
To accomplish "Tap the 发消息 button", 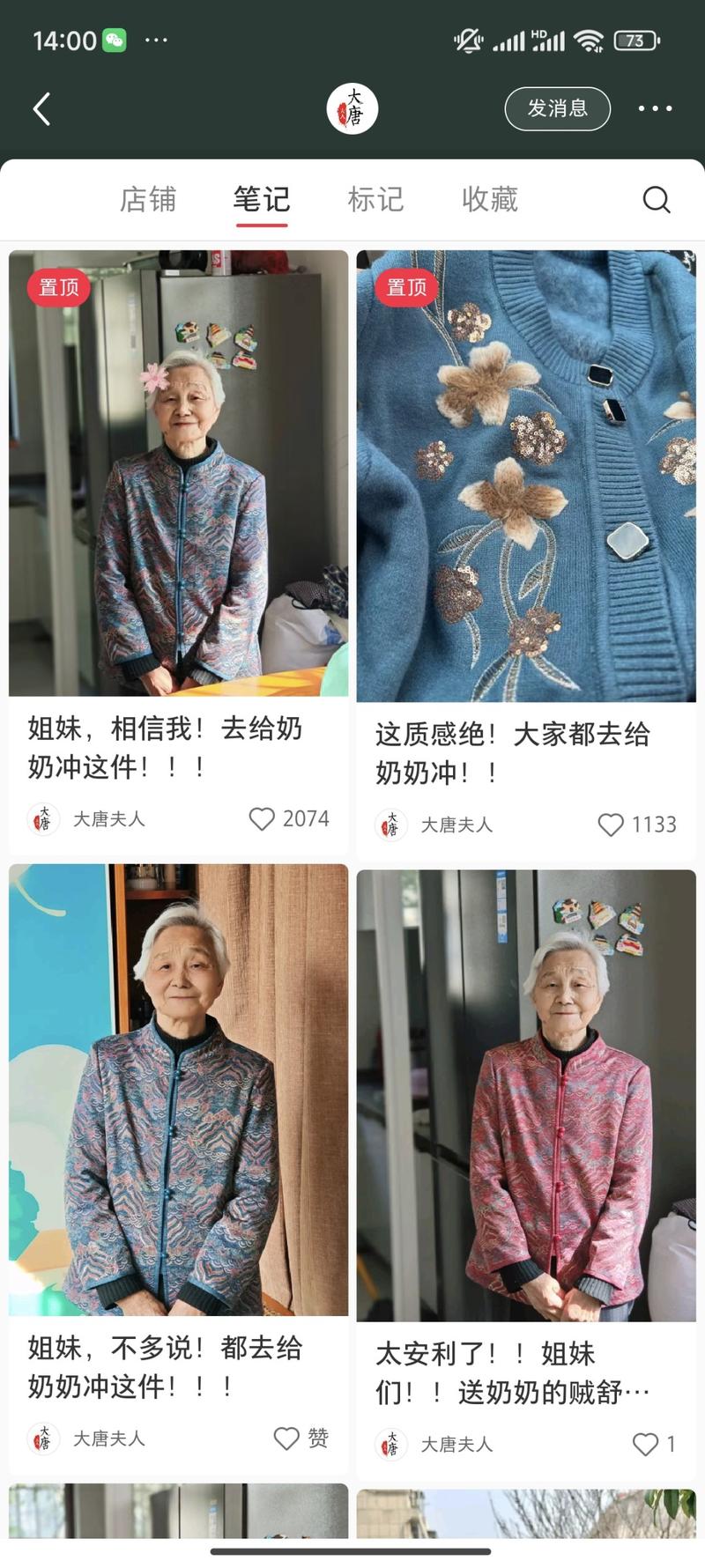I will (557, 107).
